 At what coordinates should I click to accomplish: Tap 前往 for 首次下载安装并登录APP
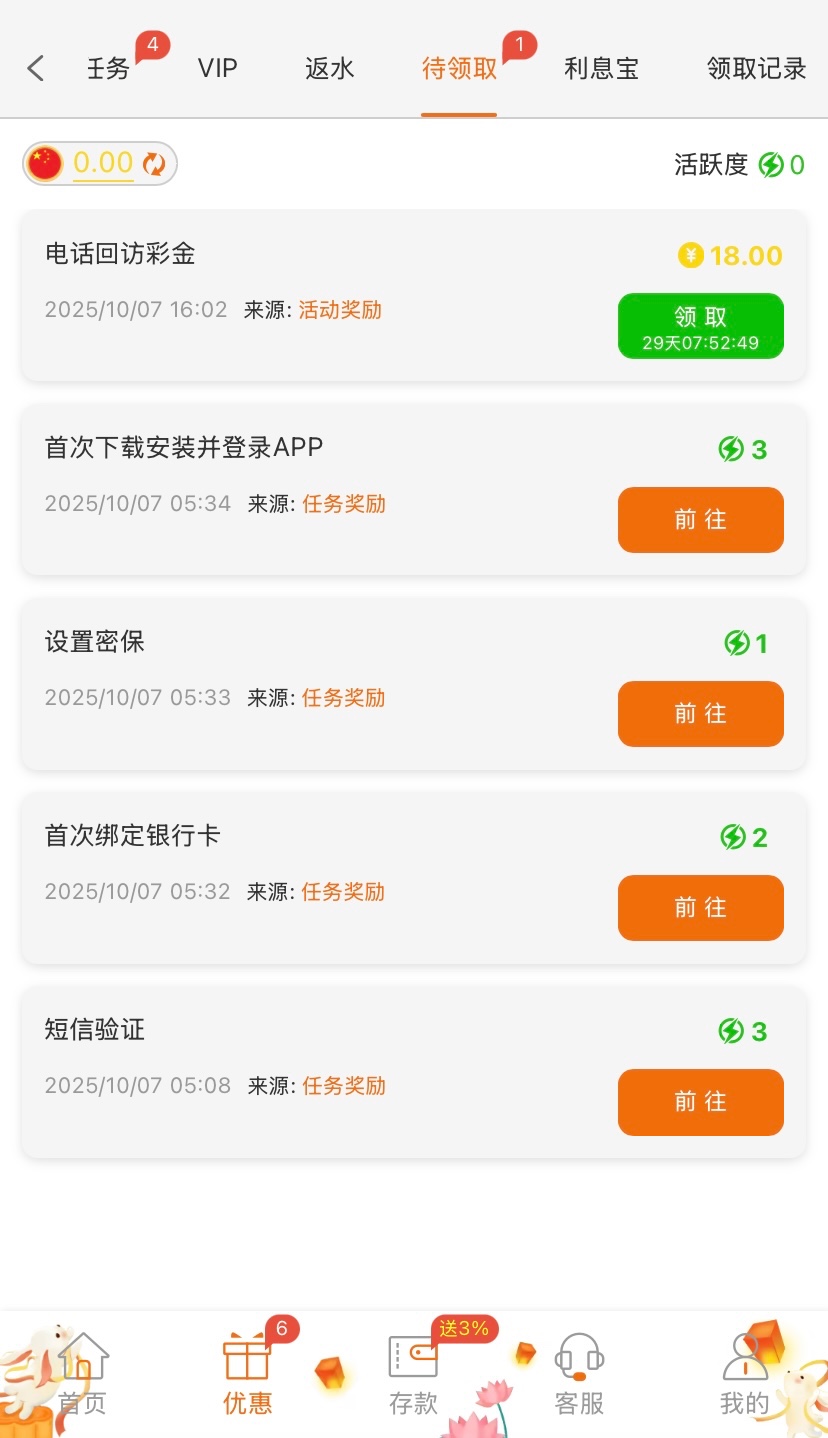click(x=700, y=520)
